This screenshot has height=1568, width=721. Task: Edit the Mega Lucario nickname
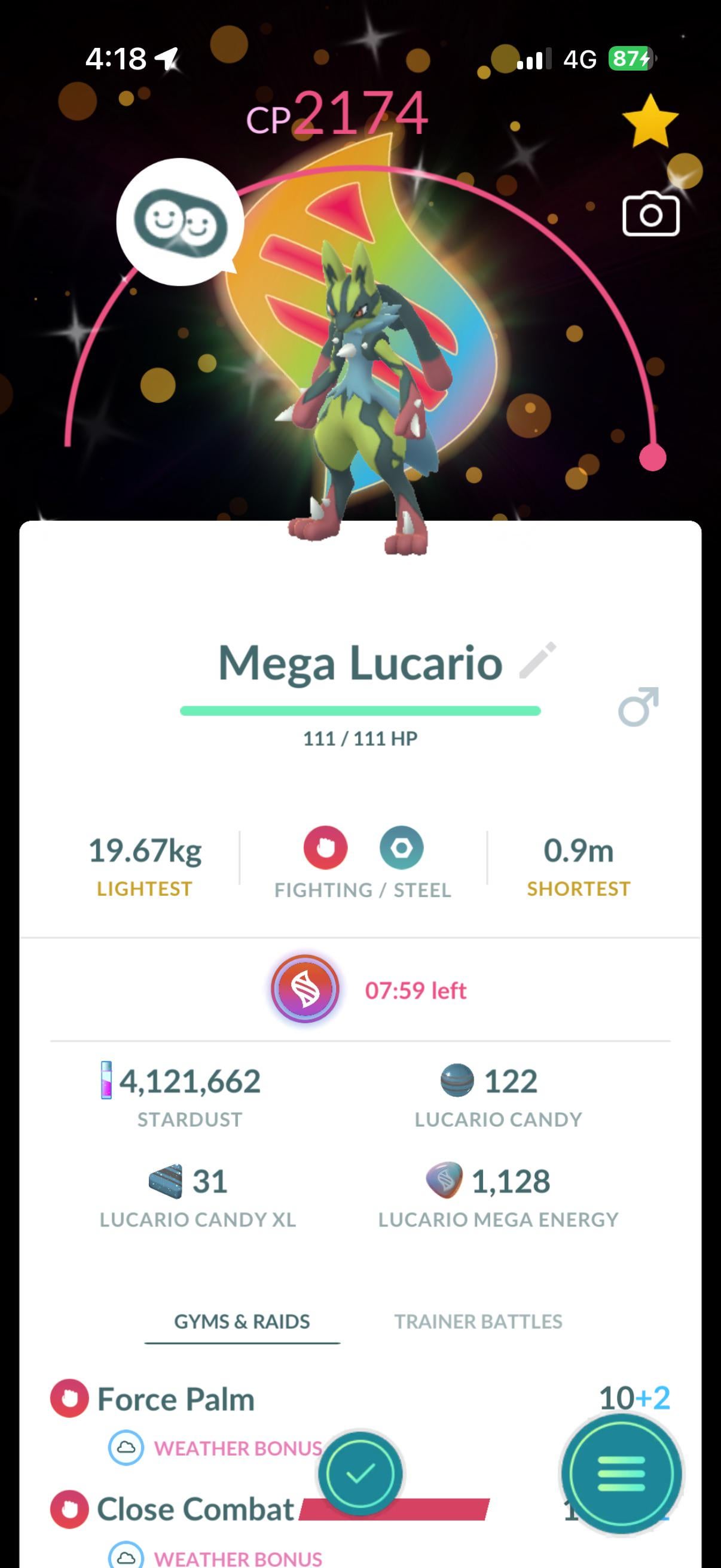point(538,660)
